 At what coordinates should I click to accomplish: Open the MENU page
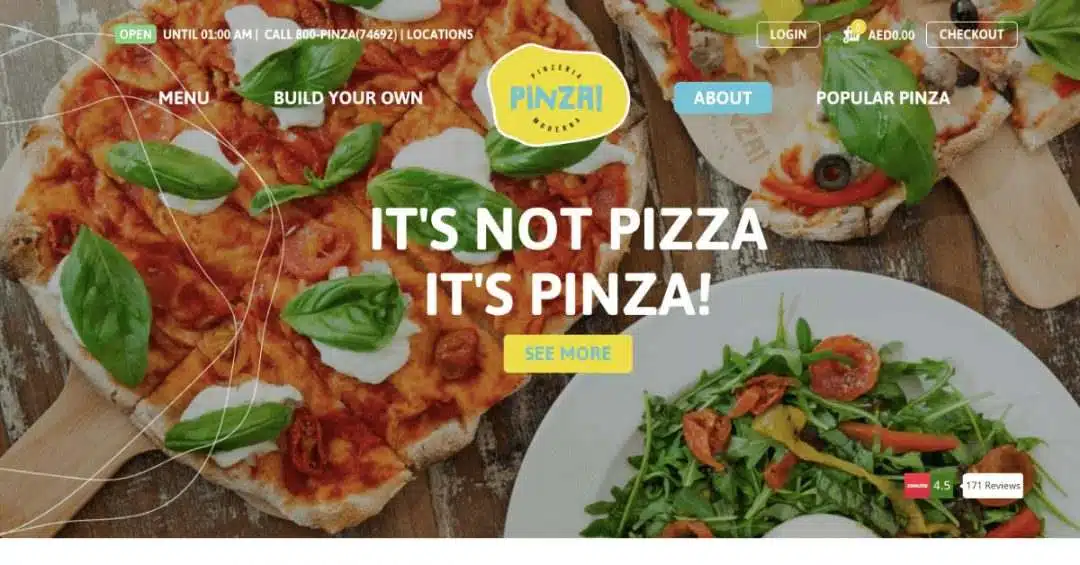[184, 98]
